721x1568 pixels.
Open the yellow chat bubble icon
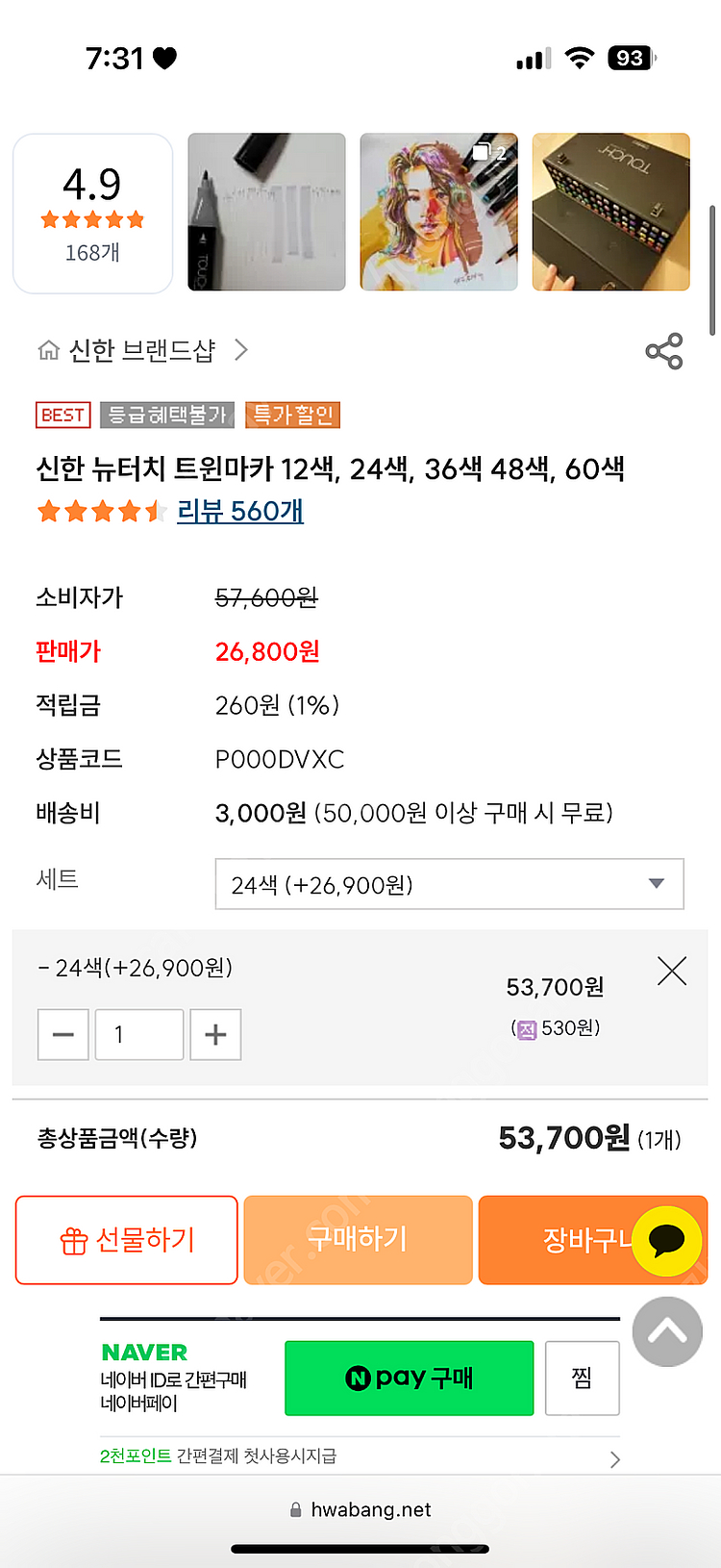(666, 1240)
